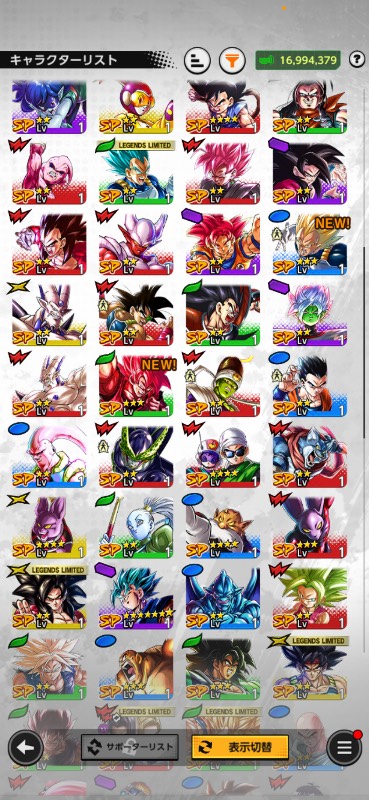Open the orange filter funnel
The image size is (369, 800).
point(232,60)
